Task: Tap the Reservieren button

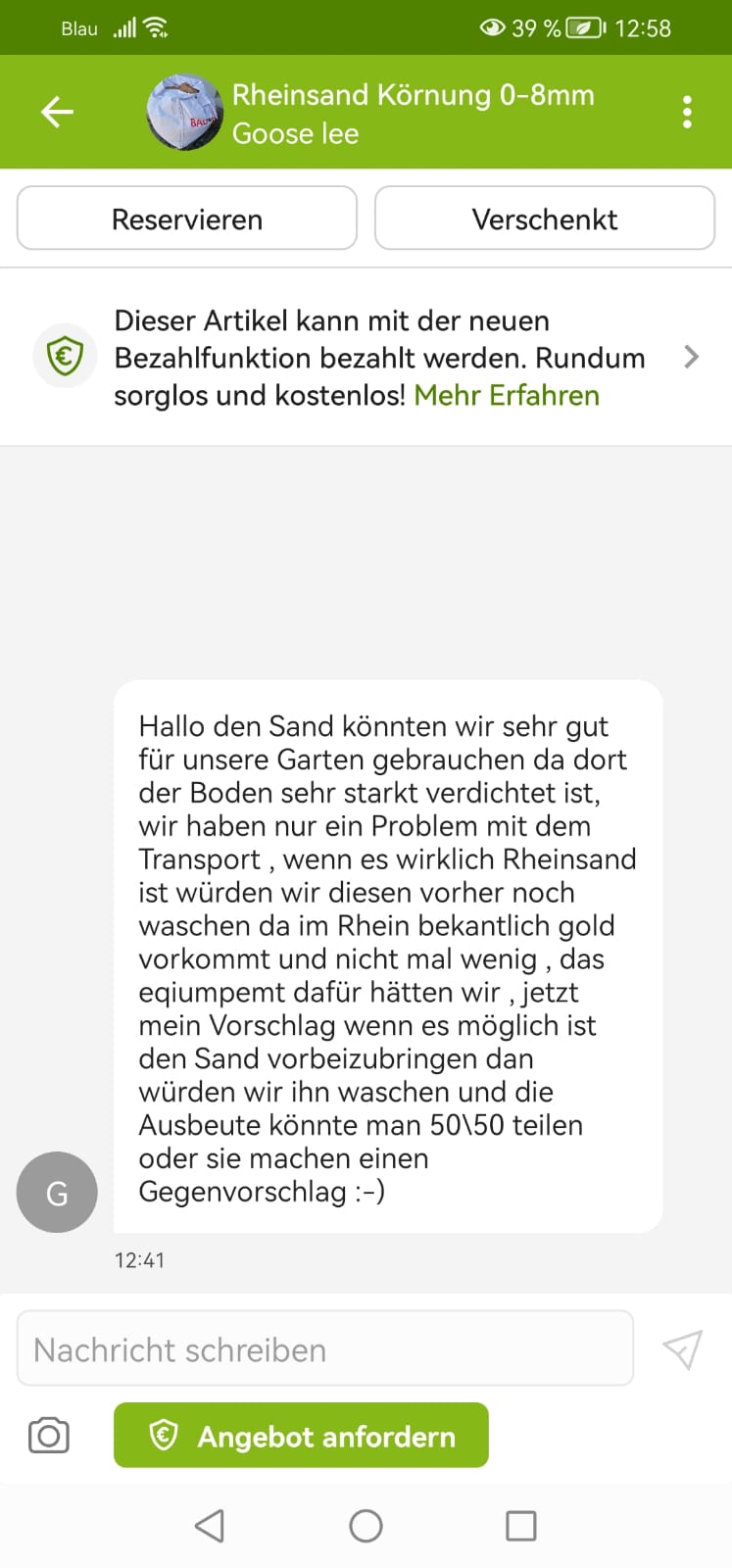Action: click(x=187, y=219)
